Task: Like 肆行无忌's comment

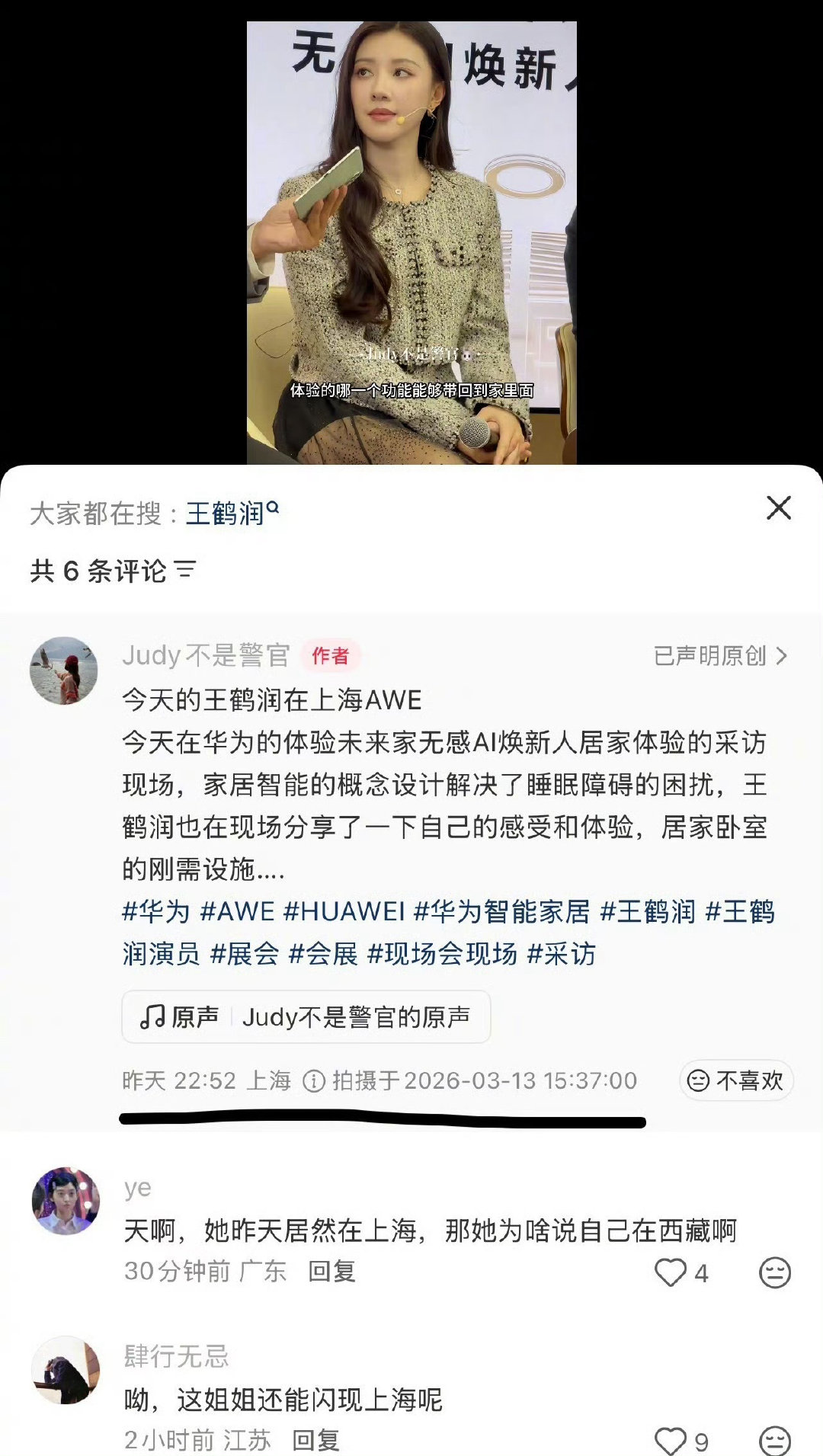Action: pyautogui.click(x=671, y=1441)
